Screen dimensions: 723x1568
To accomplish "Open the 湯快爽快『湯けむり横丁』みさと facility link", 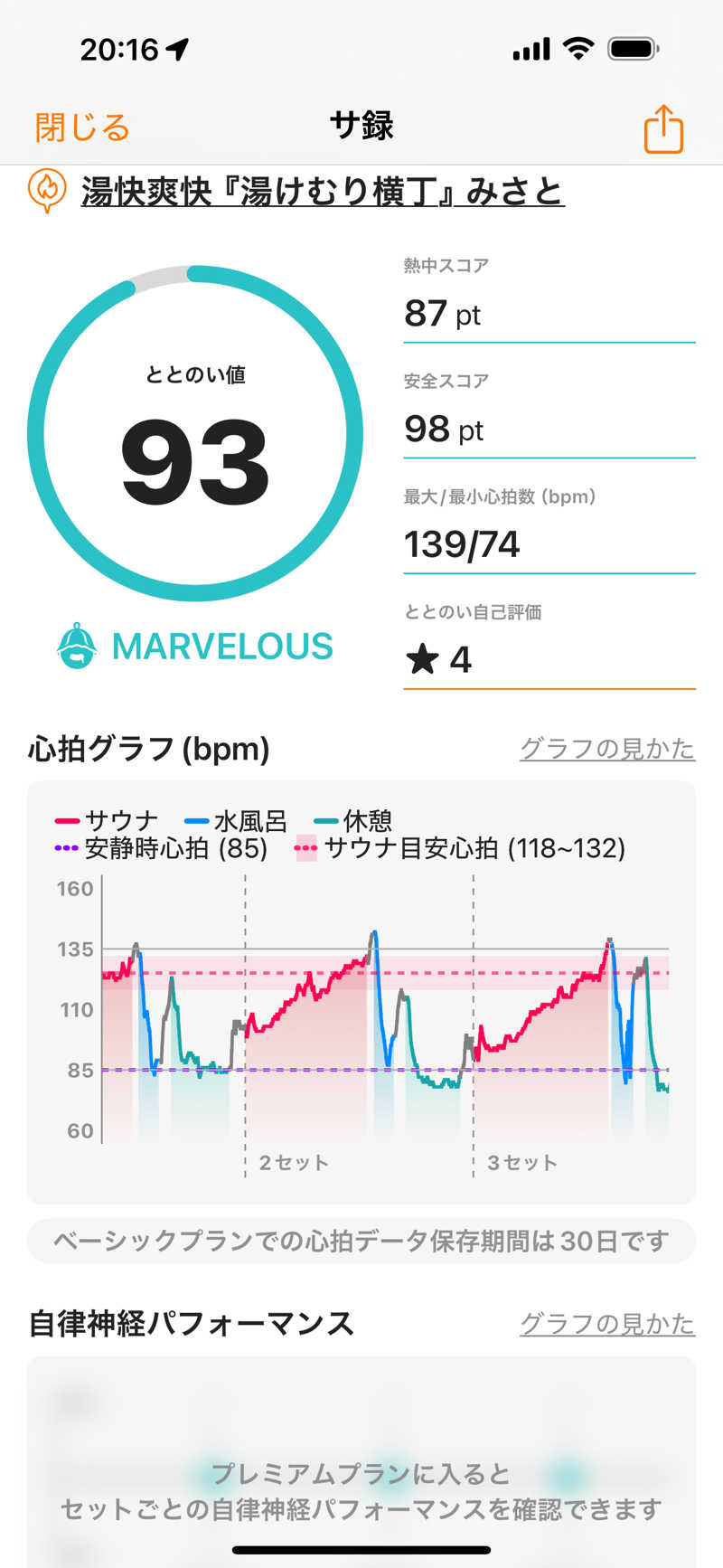I will tap(323, 192).
